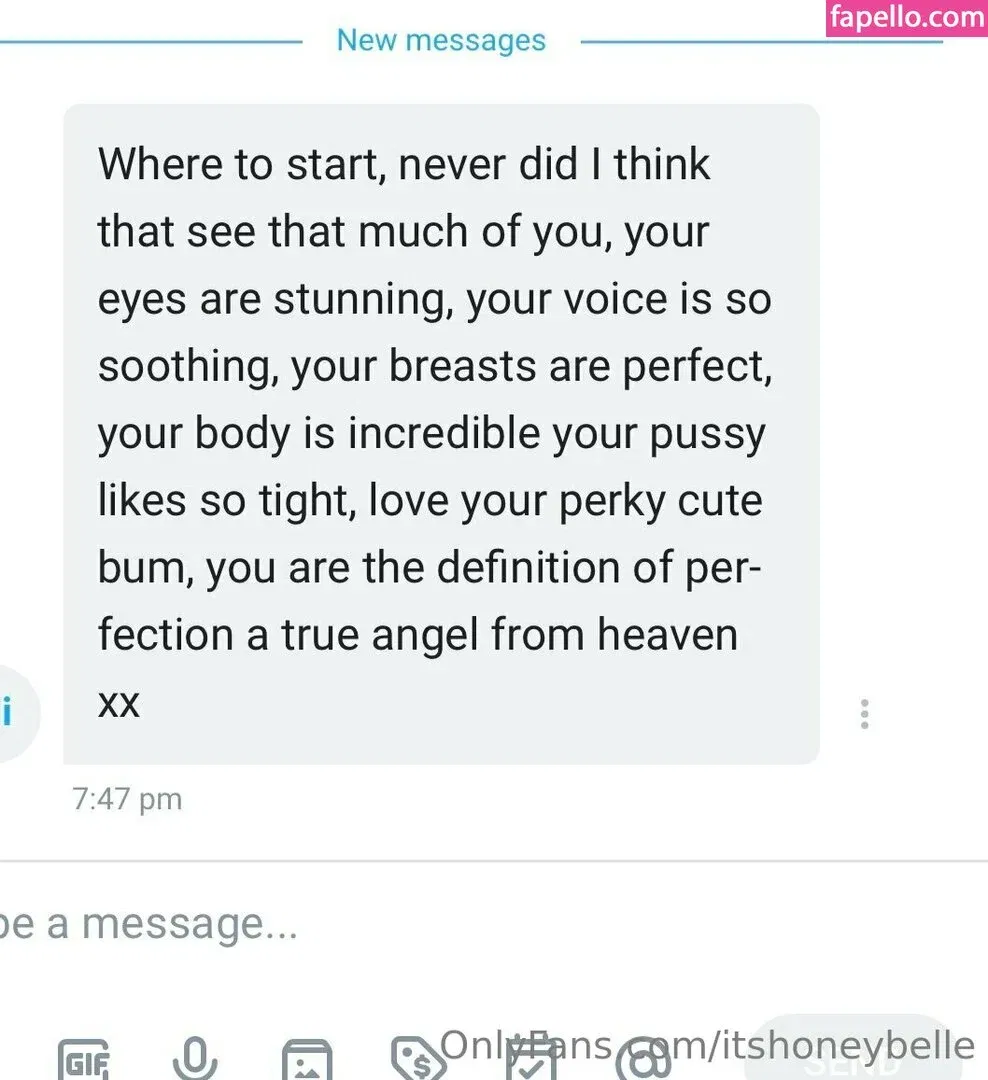This screenshot has width=988, height=1080.
Task: Record a voice message with the microphone
Action: click(x=195, y=1058)
